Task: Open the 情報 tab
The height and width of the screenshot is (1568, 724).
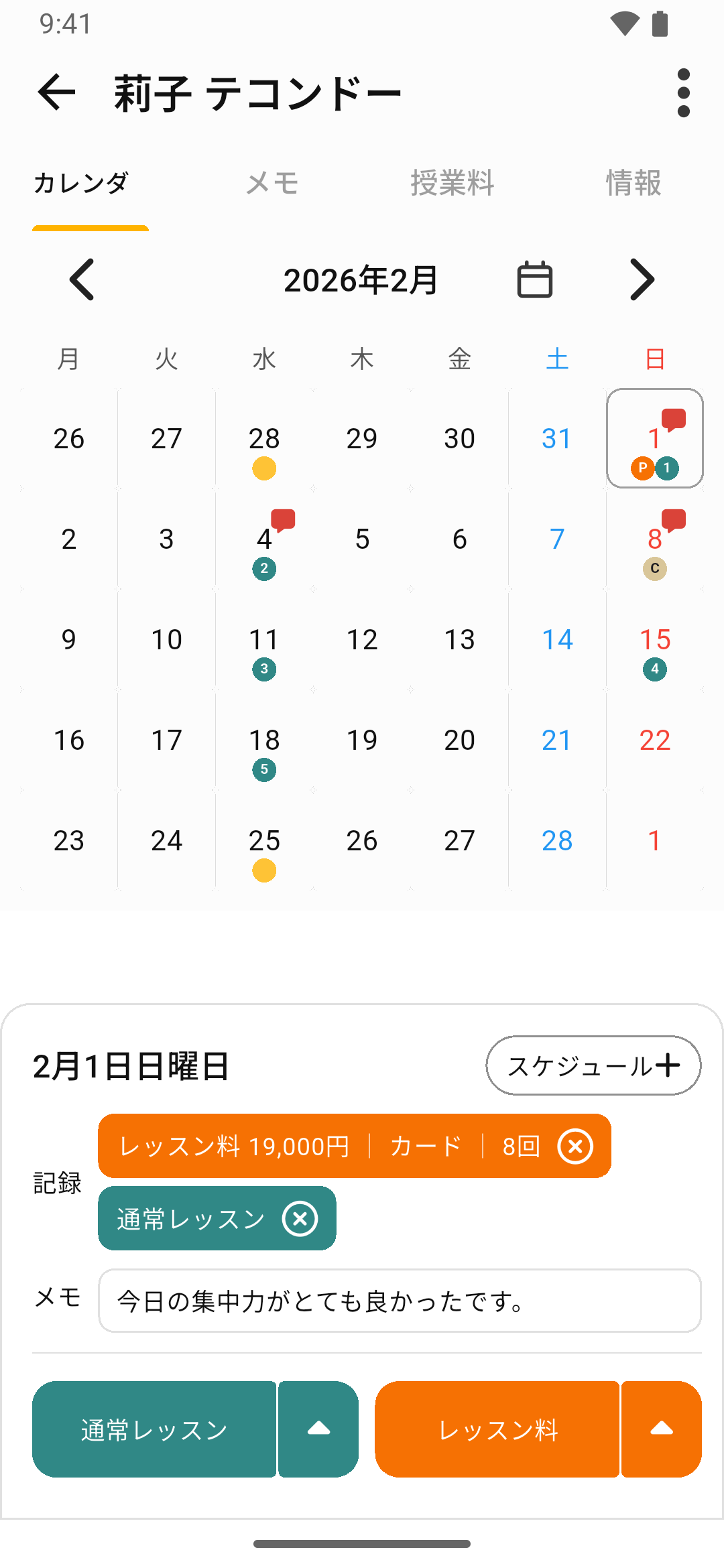Action: tap(633, 183)
